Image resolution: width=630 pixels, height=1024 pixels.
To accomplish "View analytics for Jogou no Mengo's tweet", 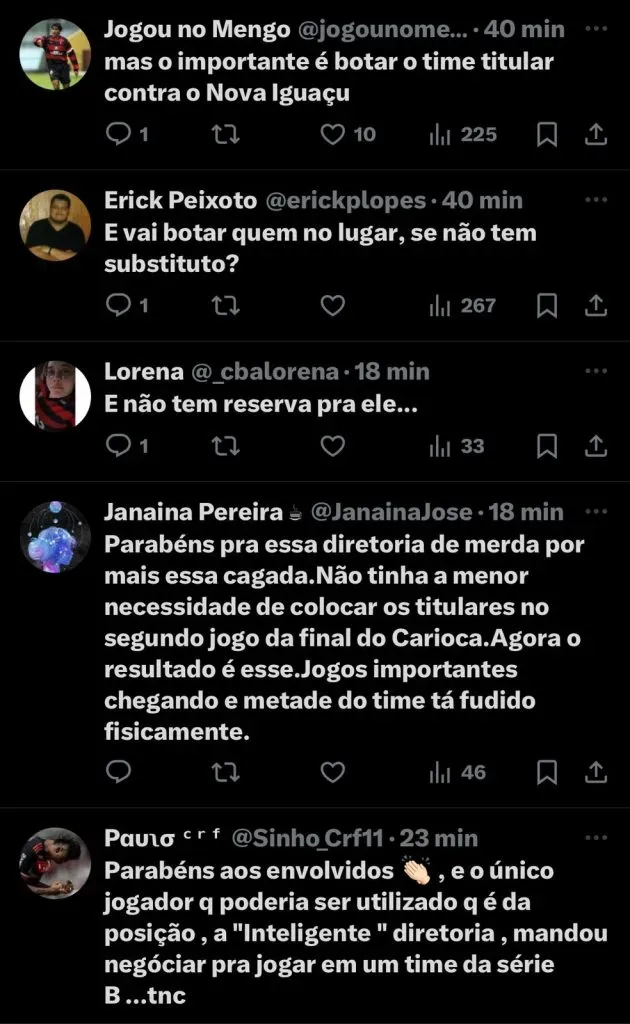I will (x=463, y=133).
